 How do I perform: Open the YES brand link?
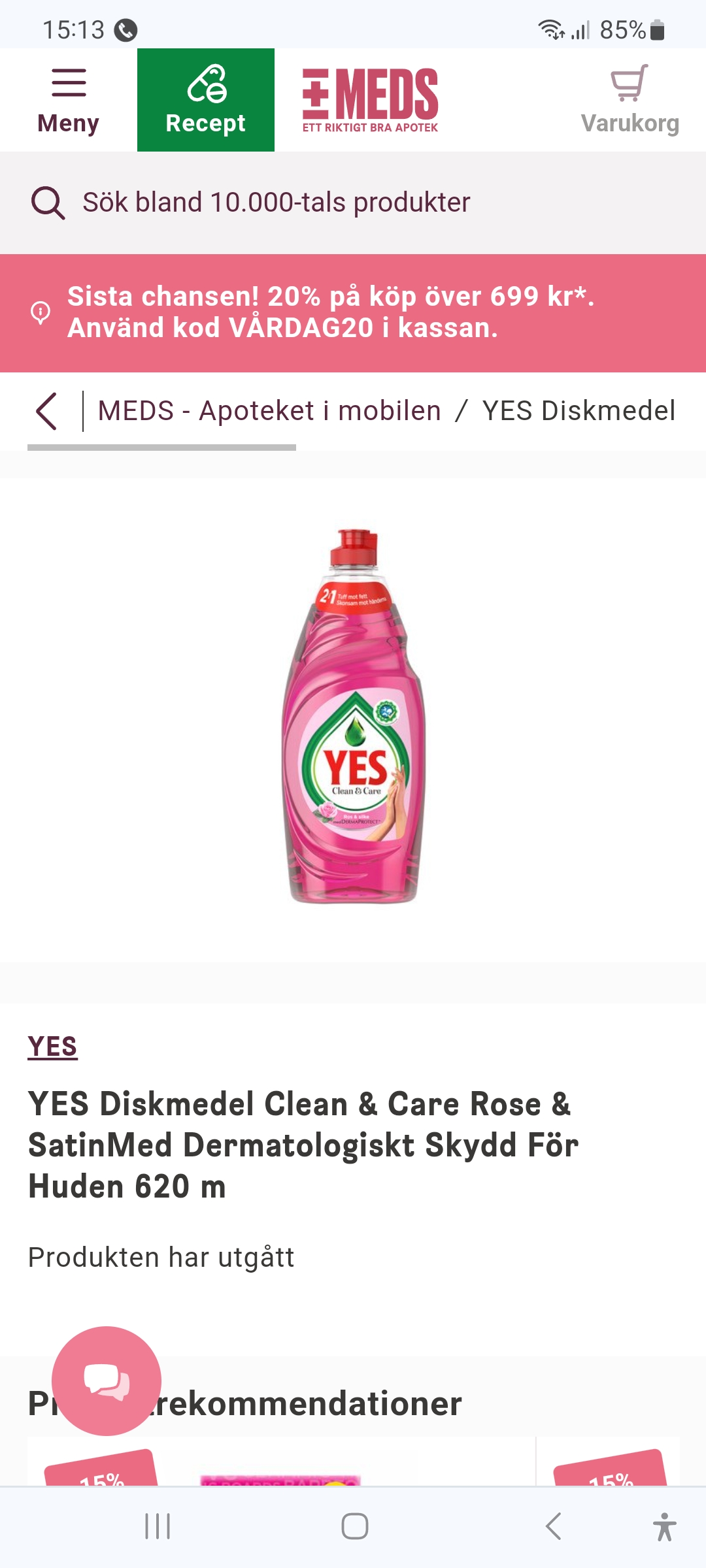(52, 1047)
